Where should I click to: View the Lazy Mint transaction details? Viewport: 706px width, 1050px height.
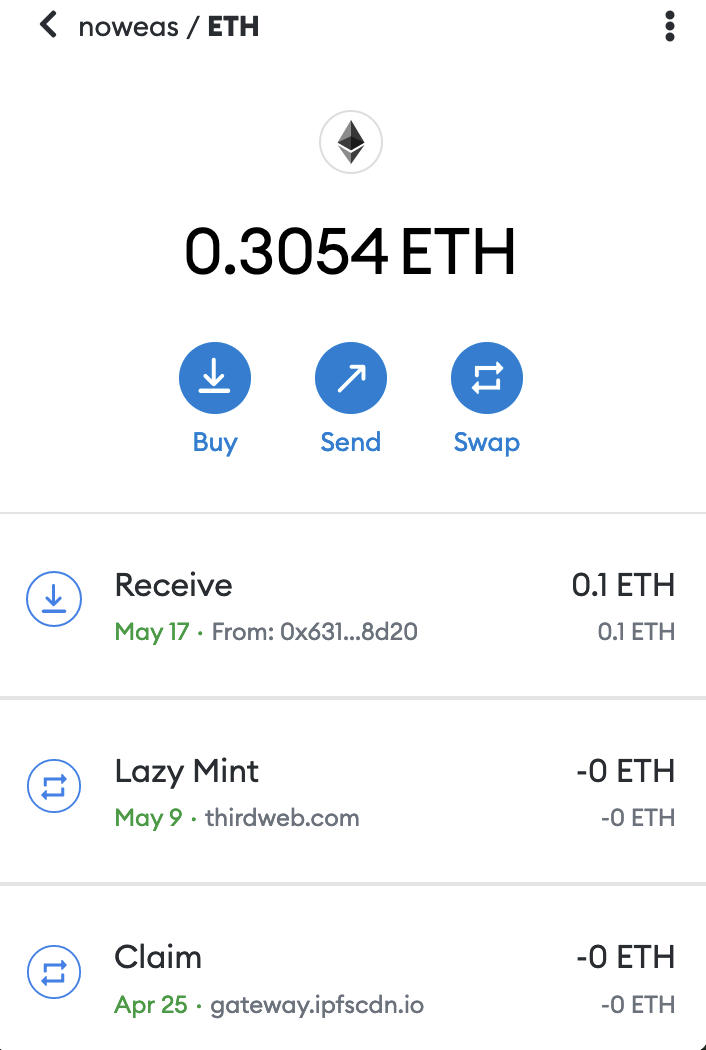[x=353, y=792]
